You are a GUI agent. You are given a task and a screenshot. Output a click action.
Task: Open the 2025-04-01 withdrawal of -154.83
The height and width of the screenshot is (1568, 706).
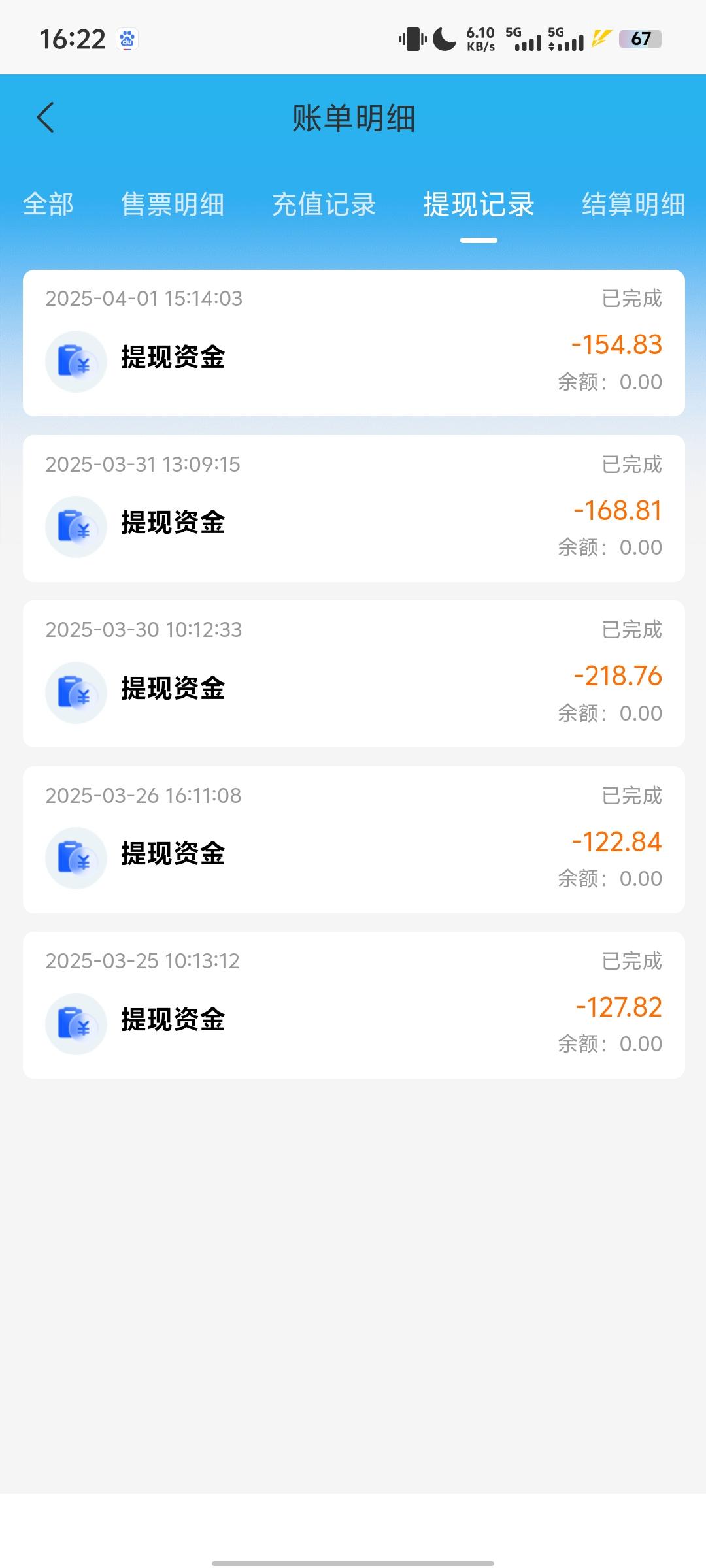tap(354, 343)
